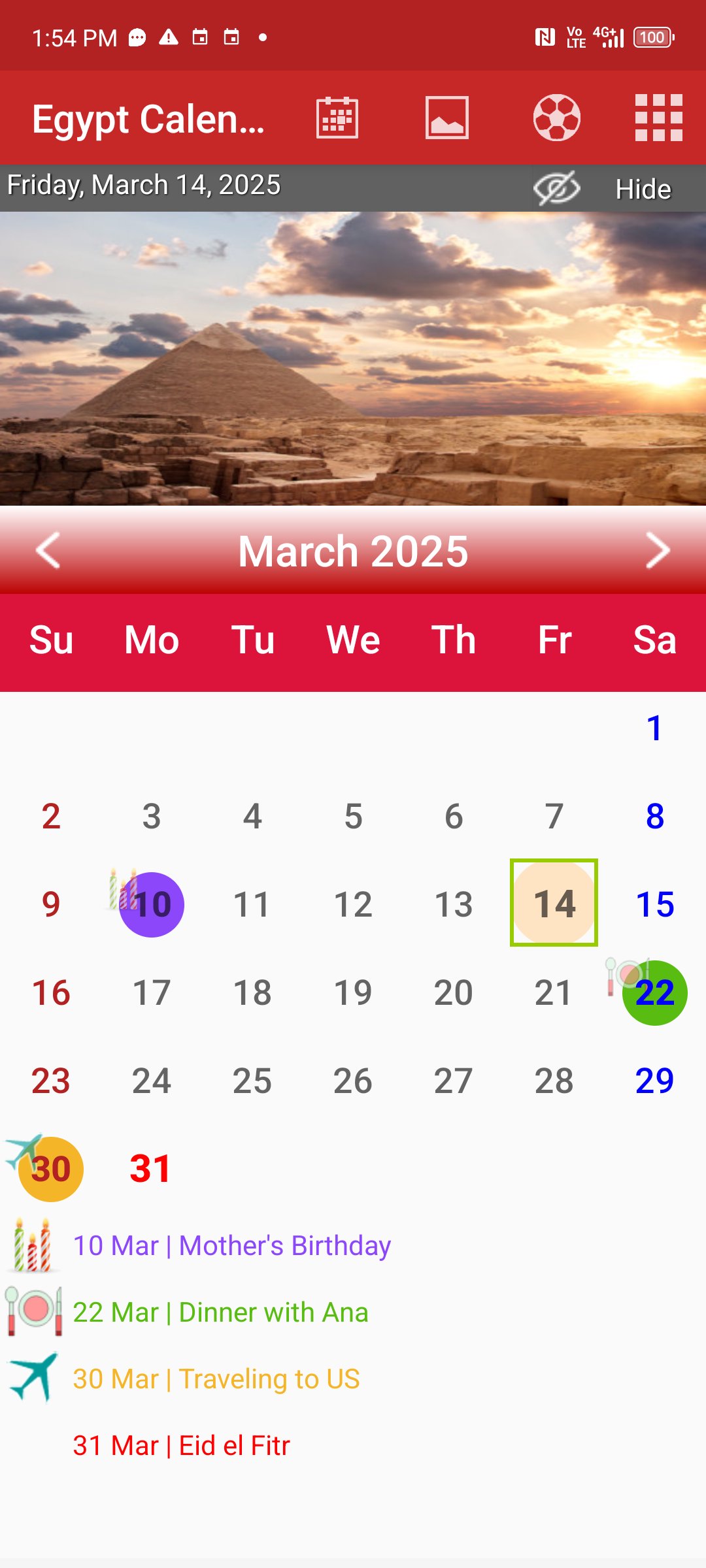
Task: Open the calendar view icon
Action: click(337, 118)
